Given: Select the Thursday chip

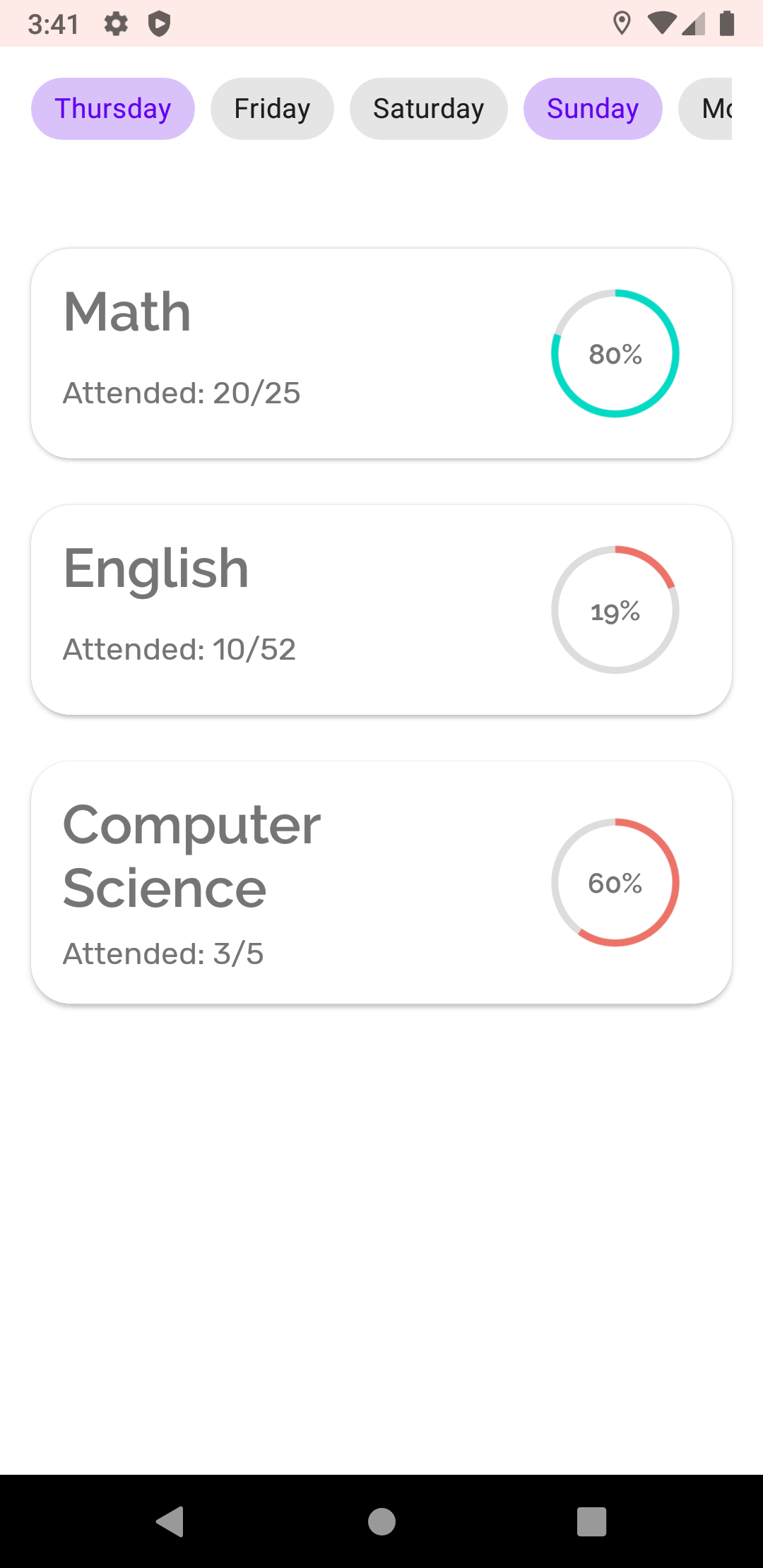Looking at the screenshot, I should coord(113,109).
